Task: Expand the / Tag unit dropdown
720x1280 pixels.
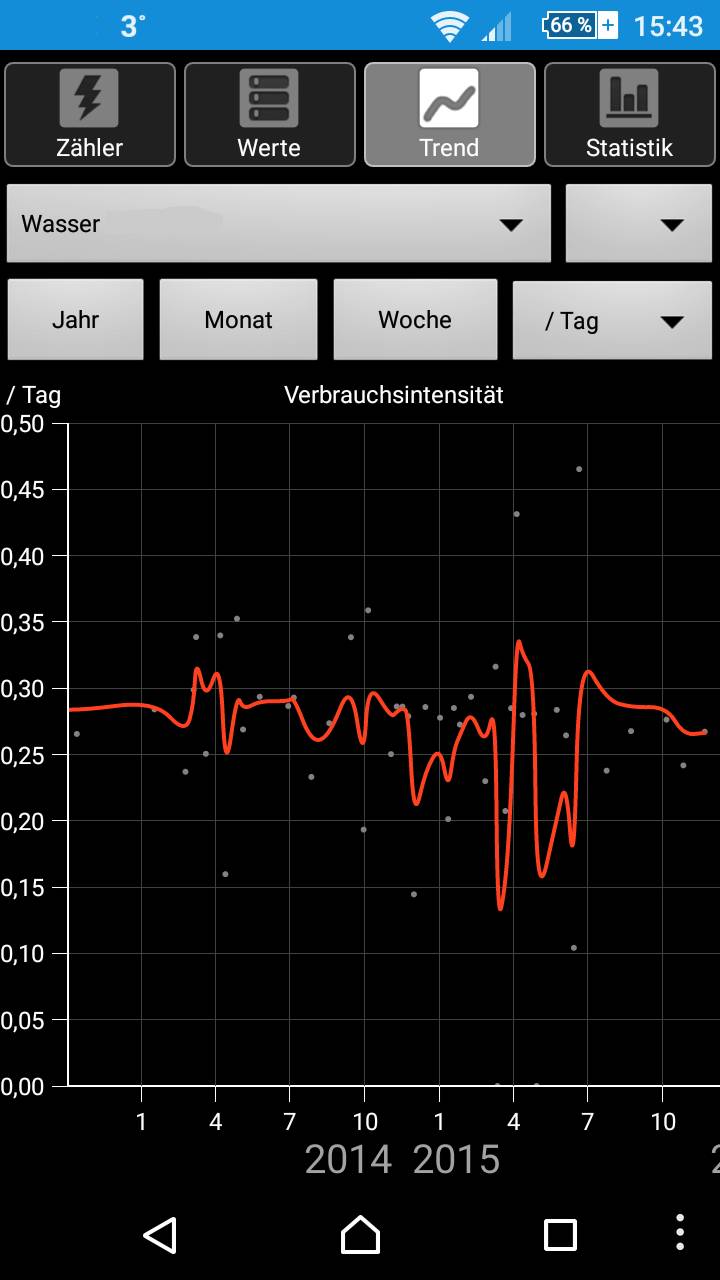Action: point(612,320)
